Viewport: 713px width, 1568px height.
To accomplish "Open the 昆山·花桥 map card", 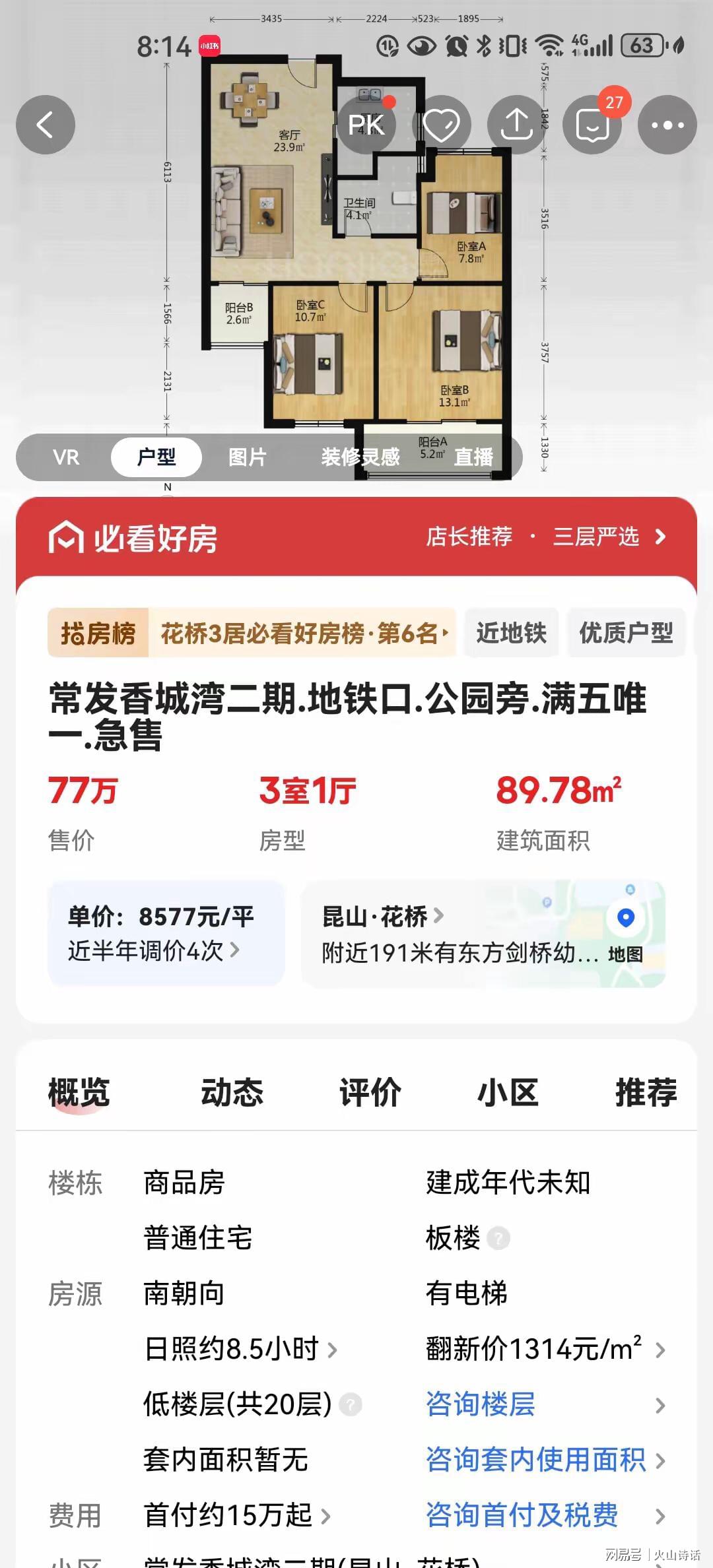I will pos(483,933).
